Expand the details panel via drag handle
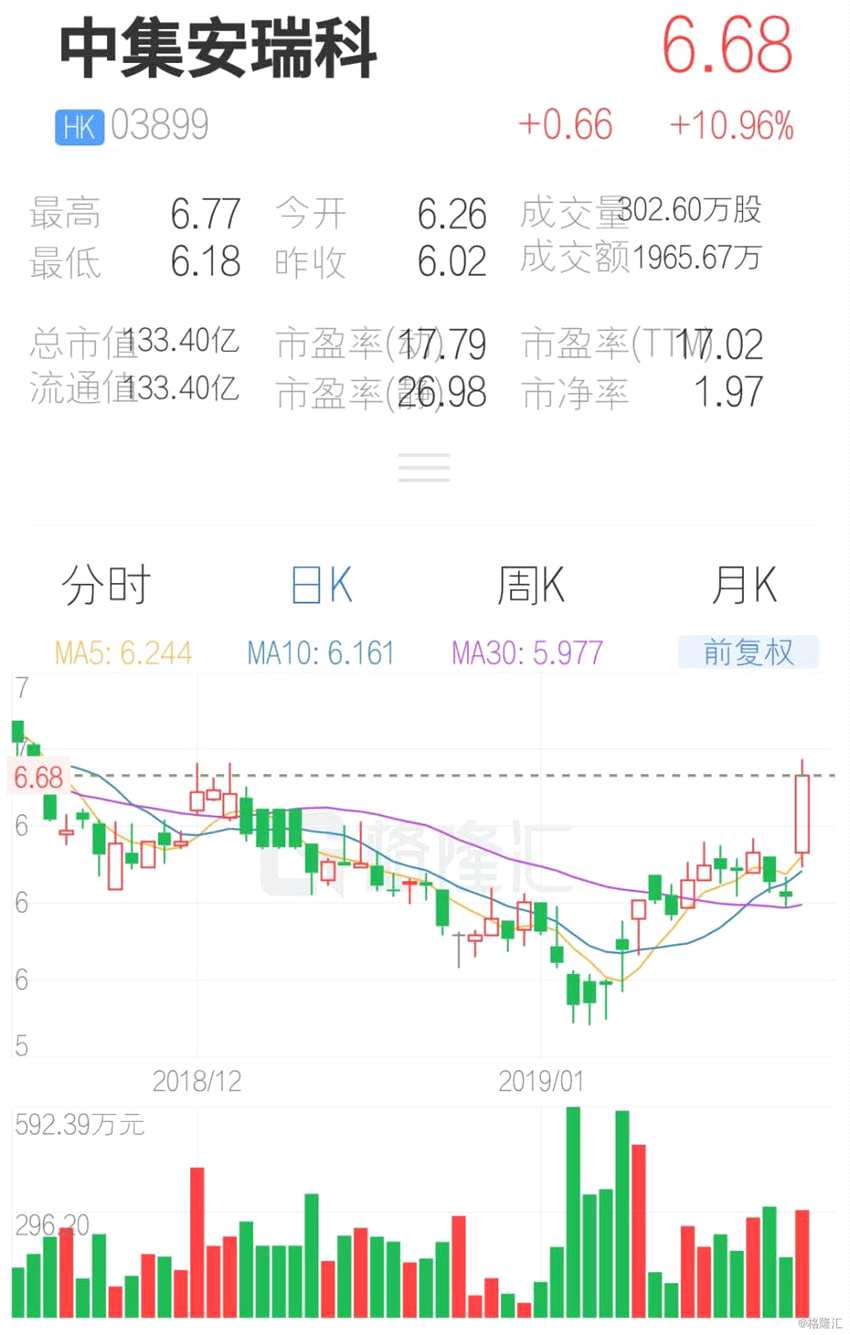The image size is (850, 1335). 424,466
